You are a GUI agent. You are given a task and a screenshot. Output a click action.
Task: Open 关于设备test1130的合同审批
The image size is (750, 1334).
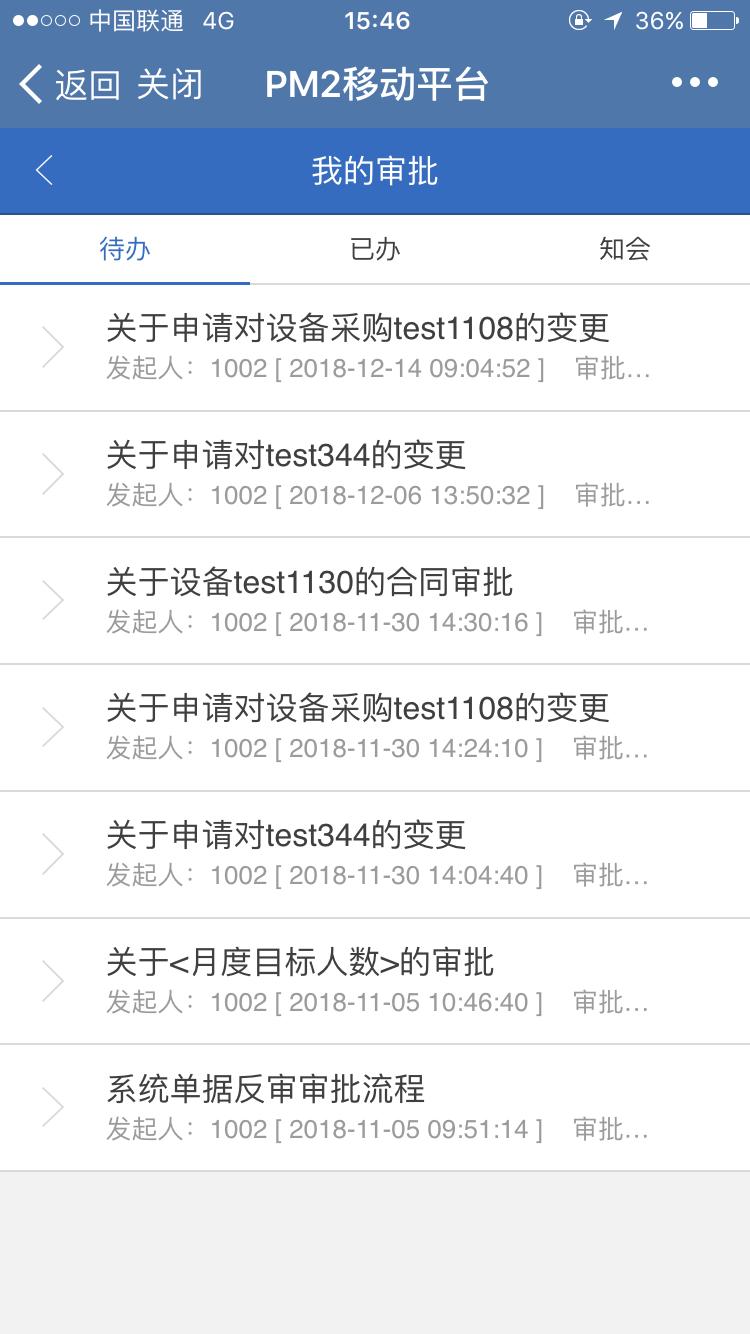tap(375, 600)
